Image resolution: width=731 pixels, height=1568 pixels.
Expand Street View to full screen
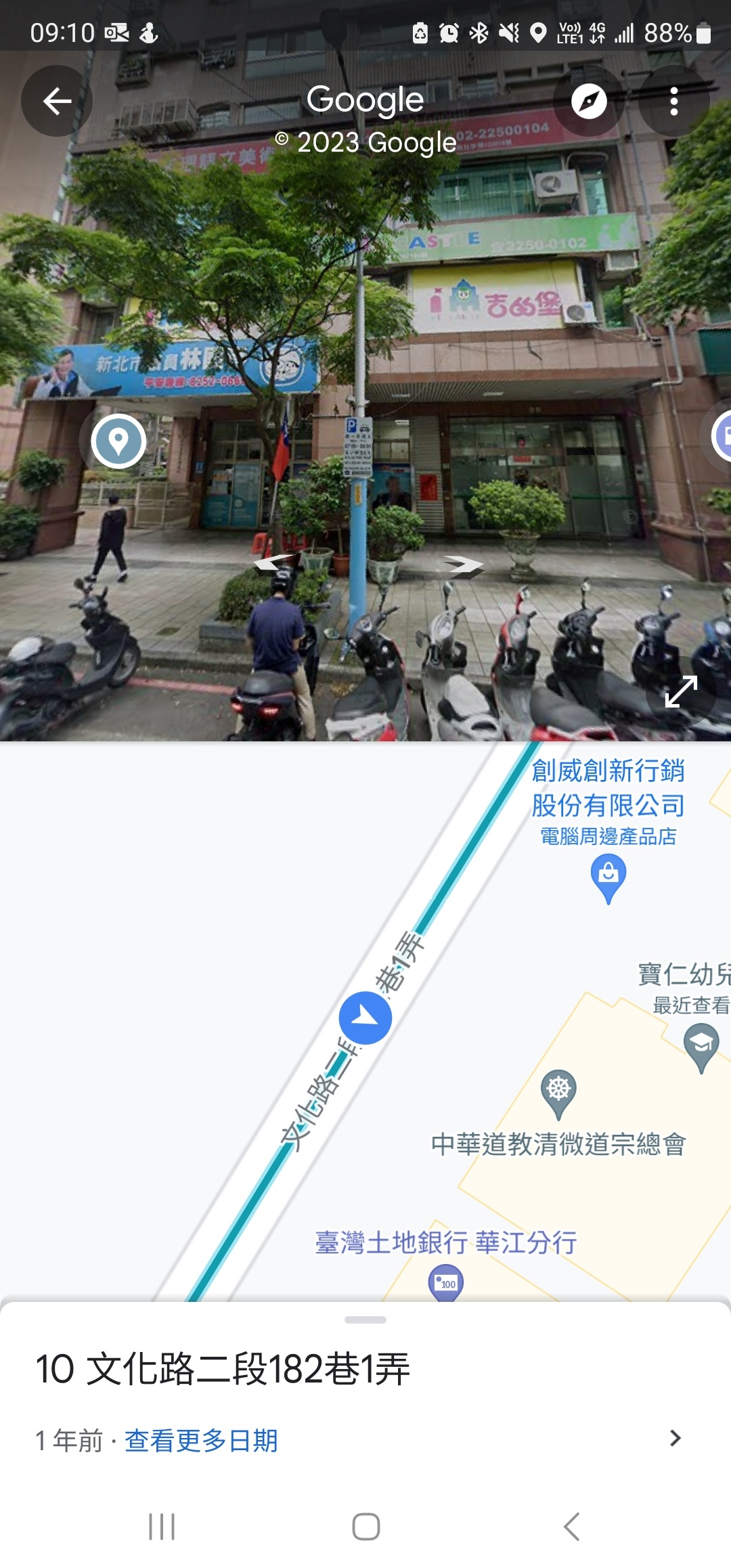tap(681, 691)
